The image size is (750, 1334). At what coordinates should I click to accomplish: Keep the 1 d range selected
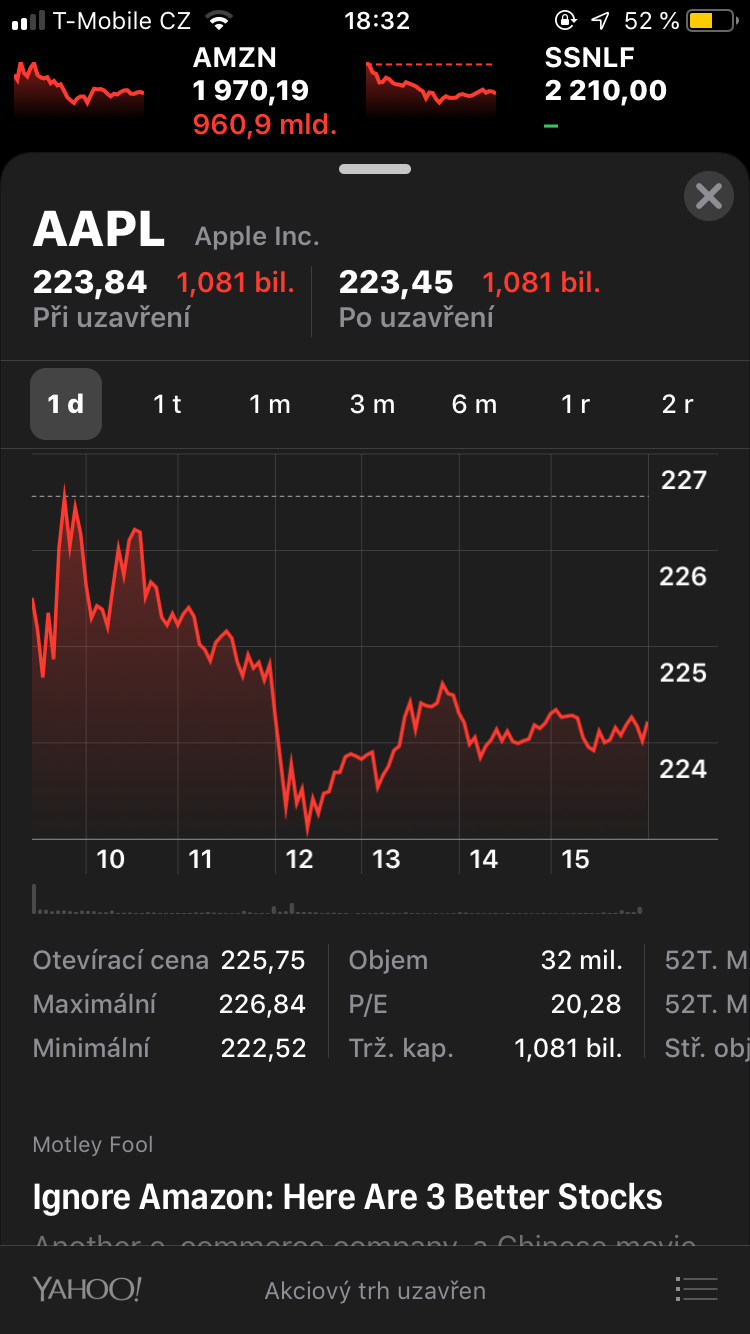pos(66,404)
